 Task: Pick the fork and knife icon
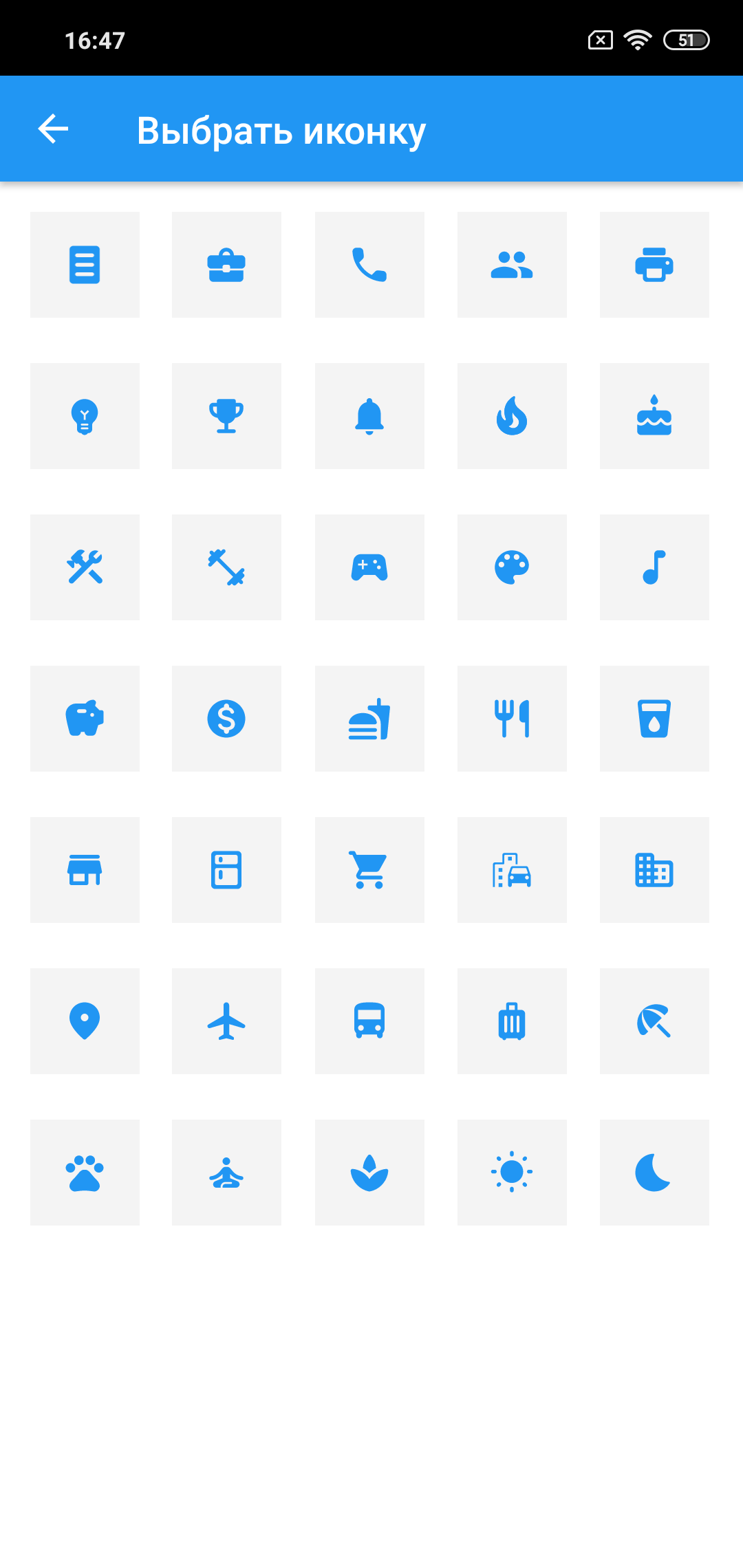point(512,719)
